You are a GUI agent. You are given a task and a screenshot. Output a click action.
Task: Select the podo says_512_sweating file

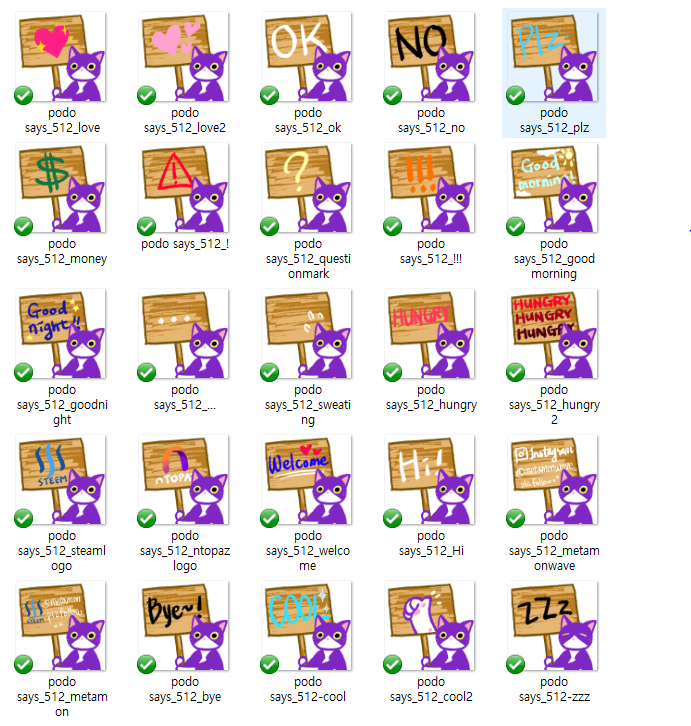[x=308, y=336]
